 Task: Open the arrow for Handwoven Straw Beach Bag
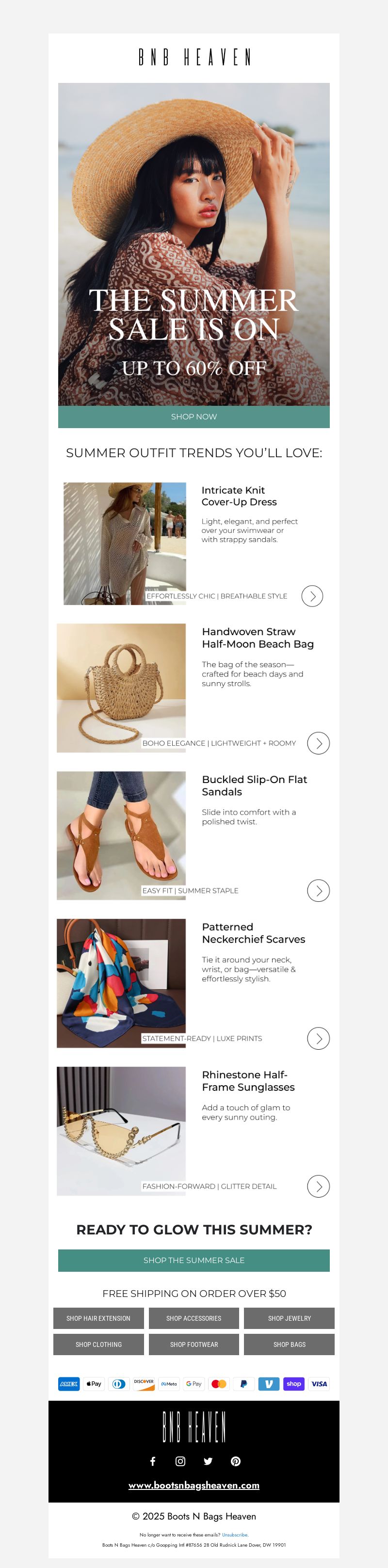(318, 743)
